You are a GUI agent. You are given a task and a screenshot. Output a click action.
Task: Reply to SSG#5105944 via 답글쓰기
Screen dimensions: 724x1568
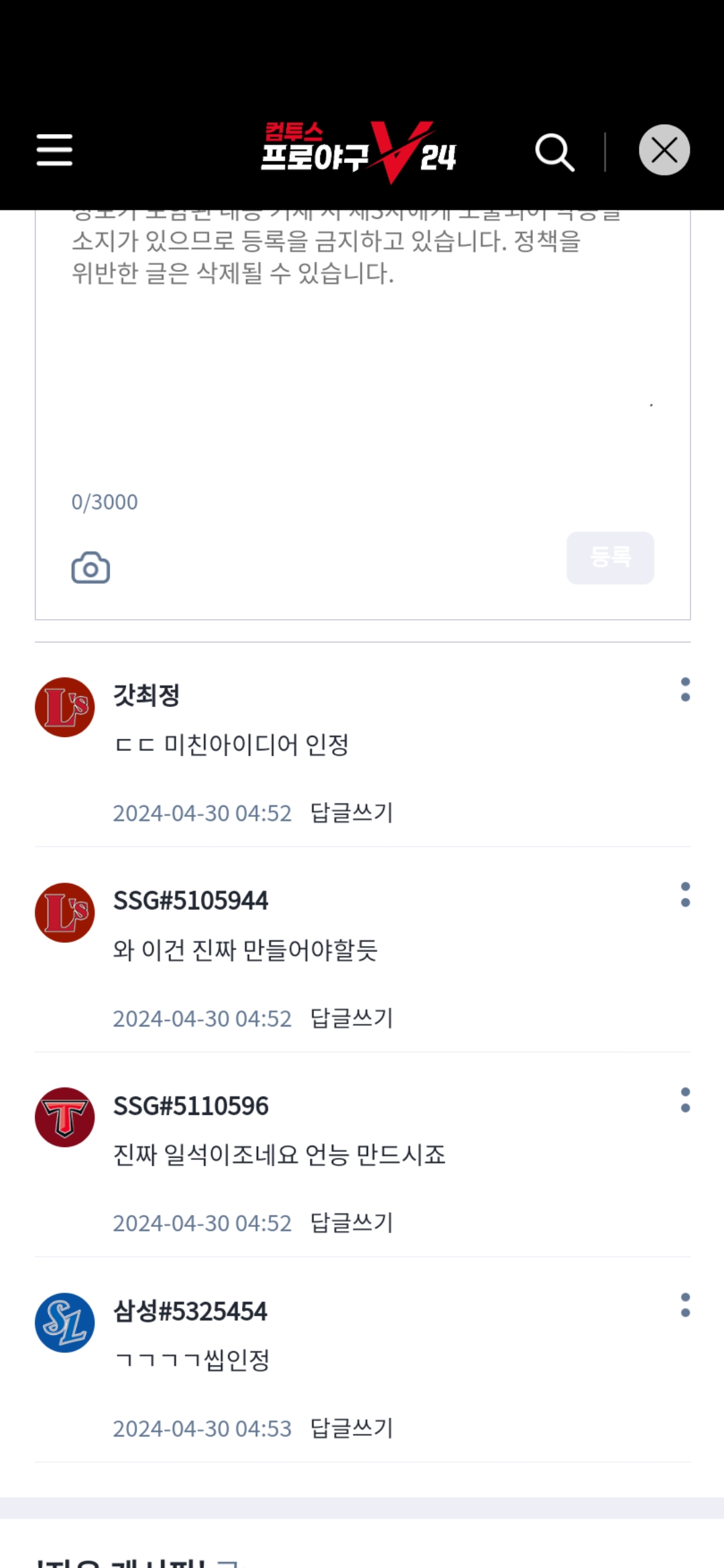351,1018
